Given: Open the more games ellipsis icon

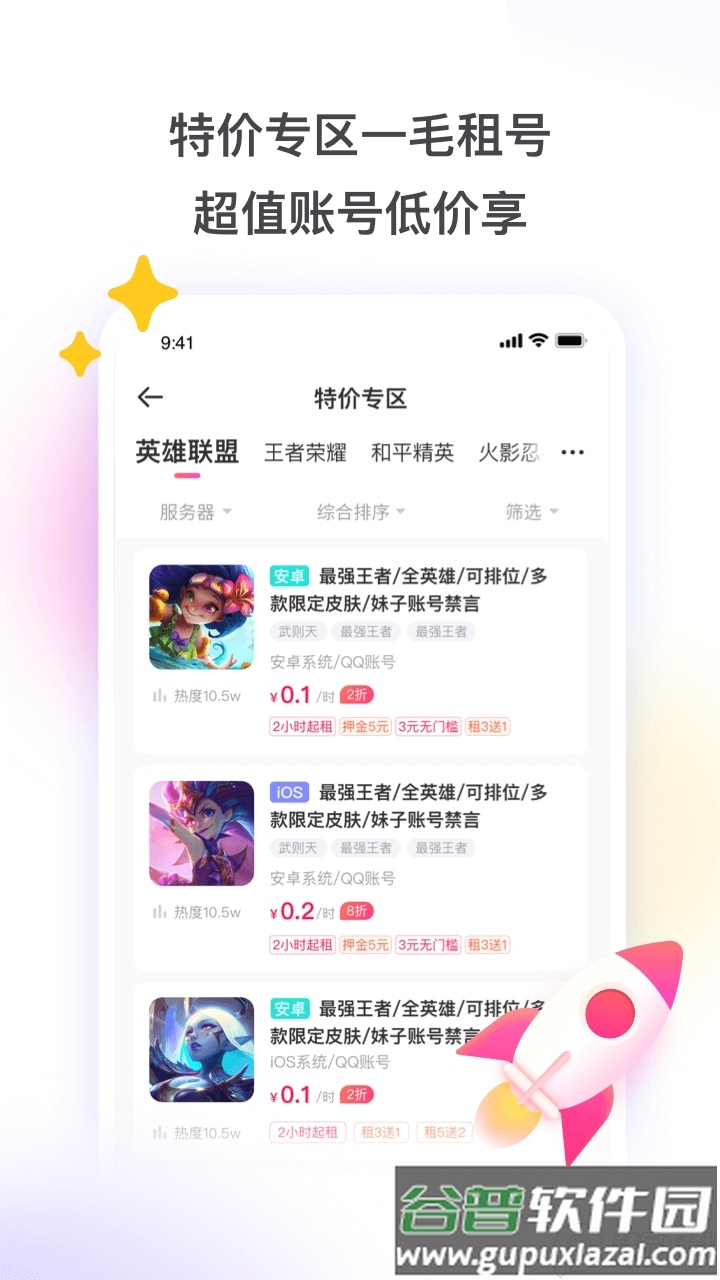Looking at the screenshot, I should click(572, 452).
